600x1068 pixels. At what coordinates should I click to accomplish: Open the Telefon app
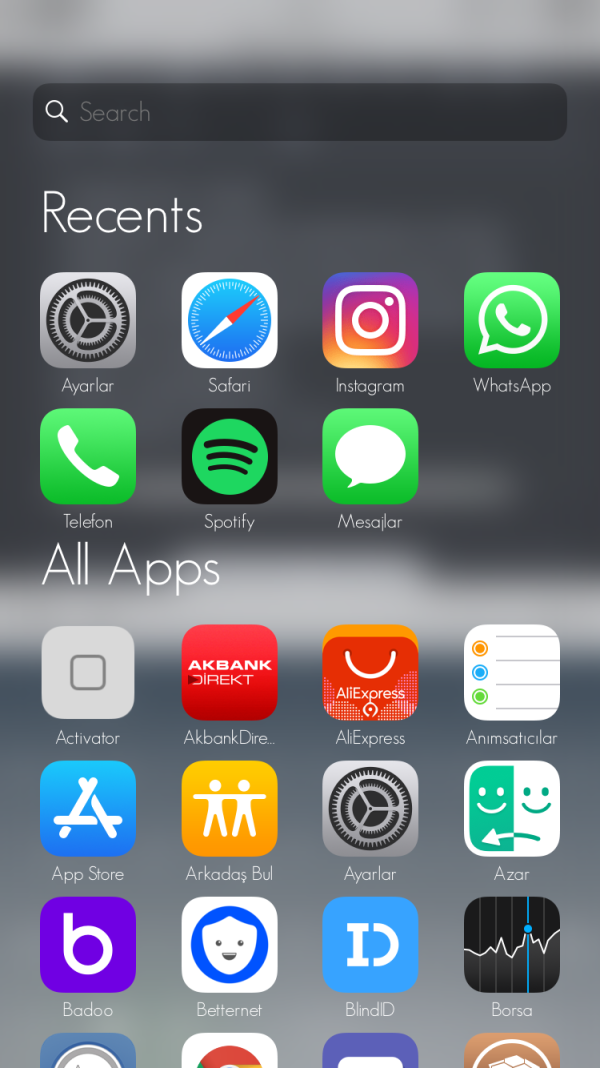click(x=88, y=456)
